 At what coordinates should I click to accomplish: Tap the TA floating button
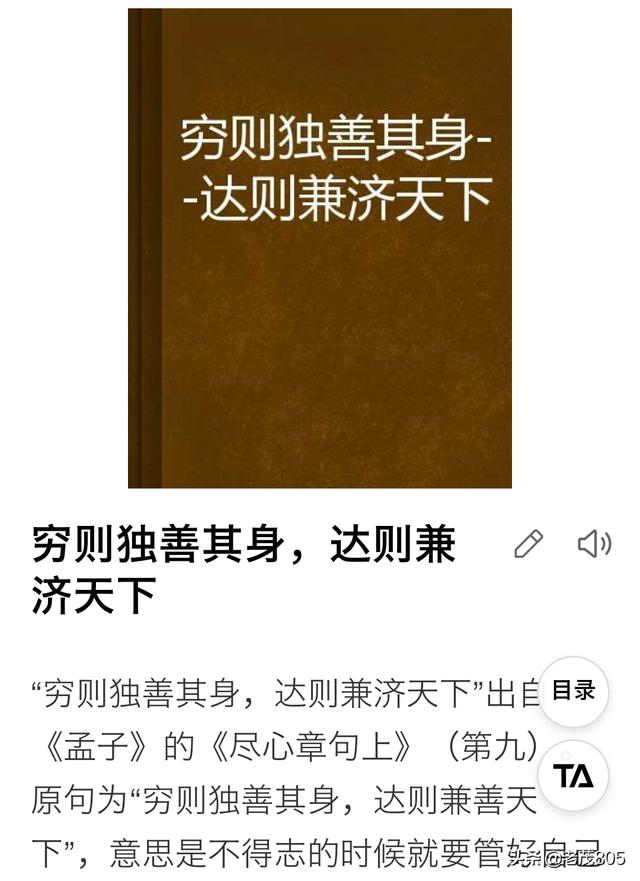click(x=574, y=776)
